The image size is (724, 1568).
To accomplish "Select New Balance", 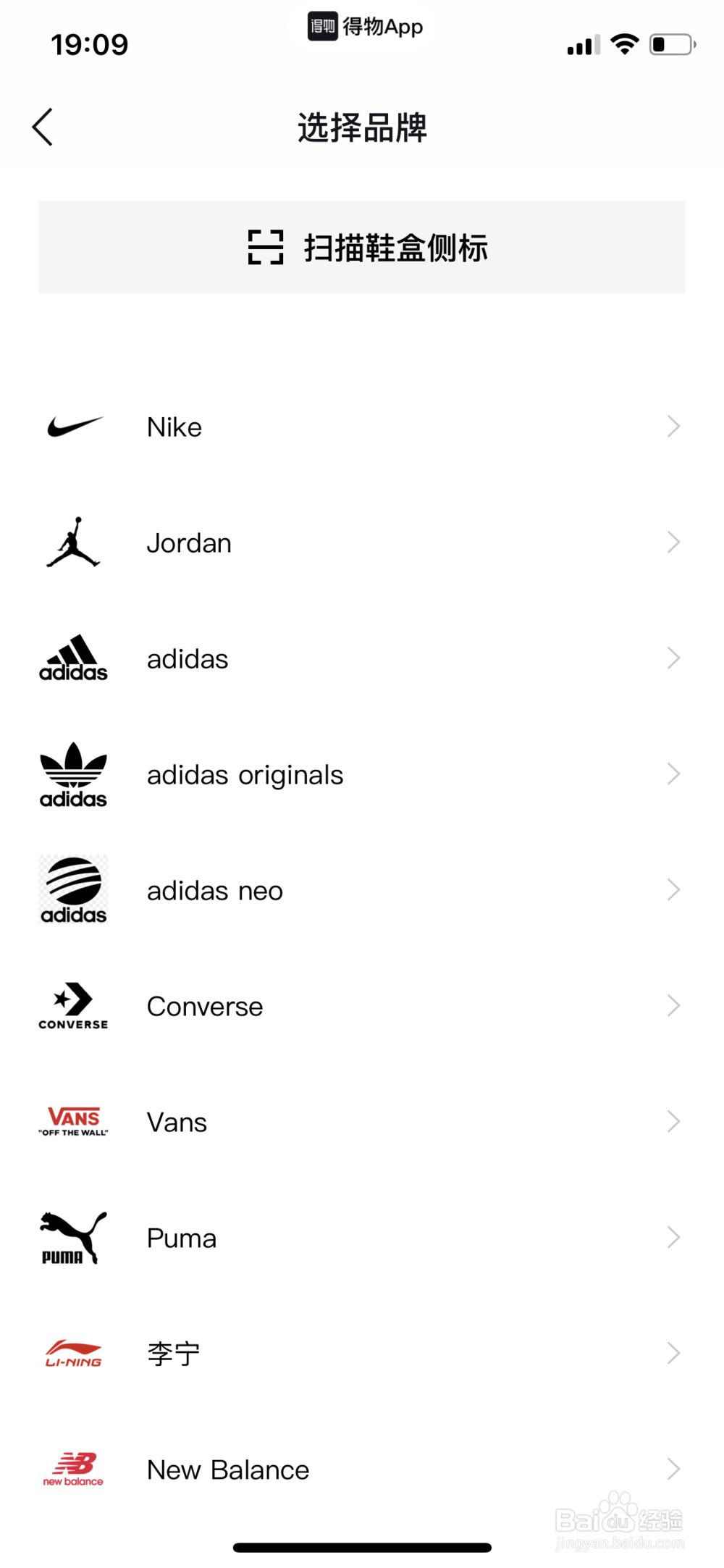I will (362, 1470).
